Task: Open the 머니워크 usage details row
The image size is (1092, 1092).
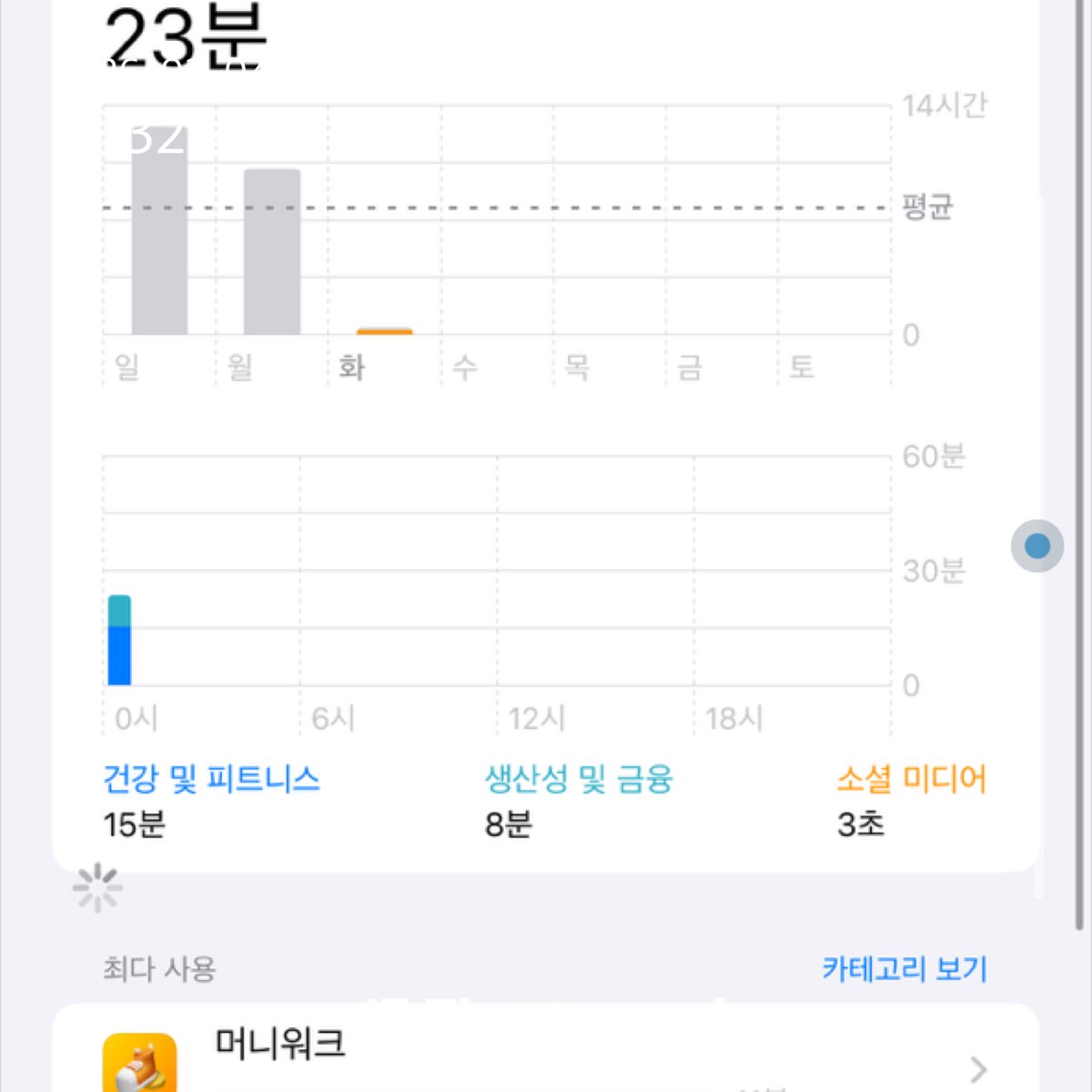Action: pyautogui.click(x=546, y=1056)
